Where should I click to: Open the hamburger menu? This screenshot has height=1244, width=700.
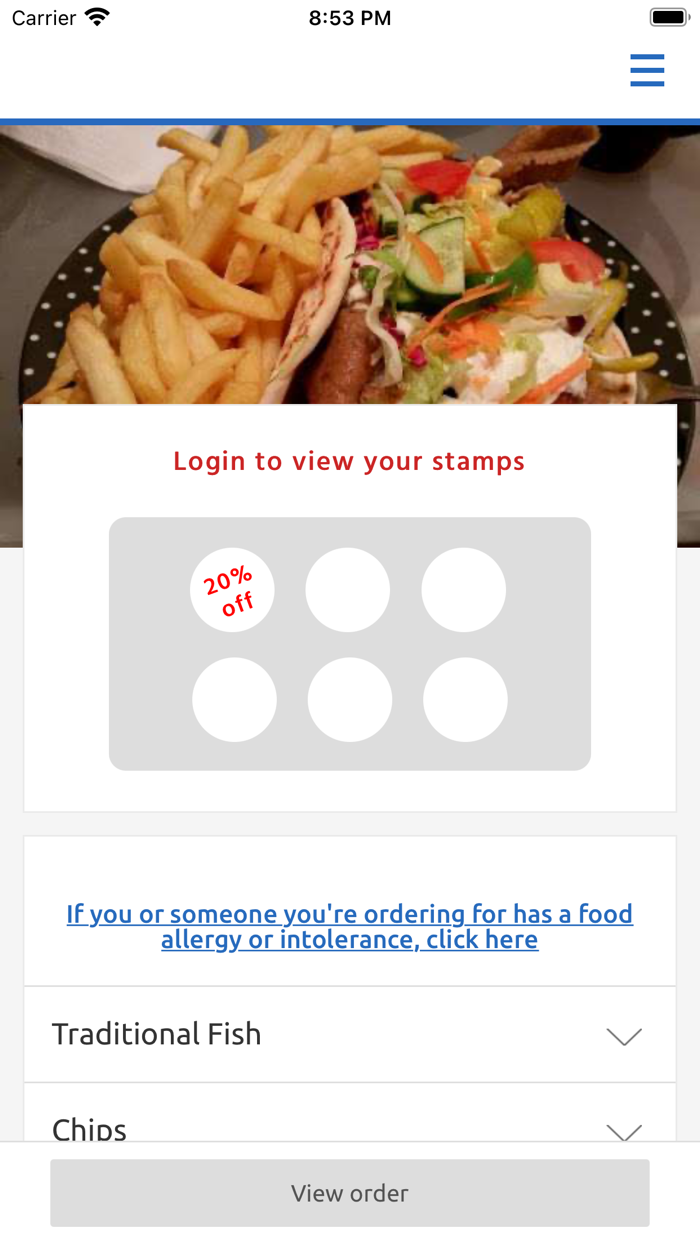[x=647, y=71]
